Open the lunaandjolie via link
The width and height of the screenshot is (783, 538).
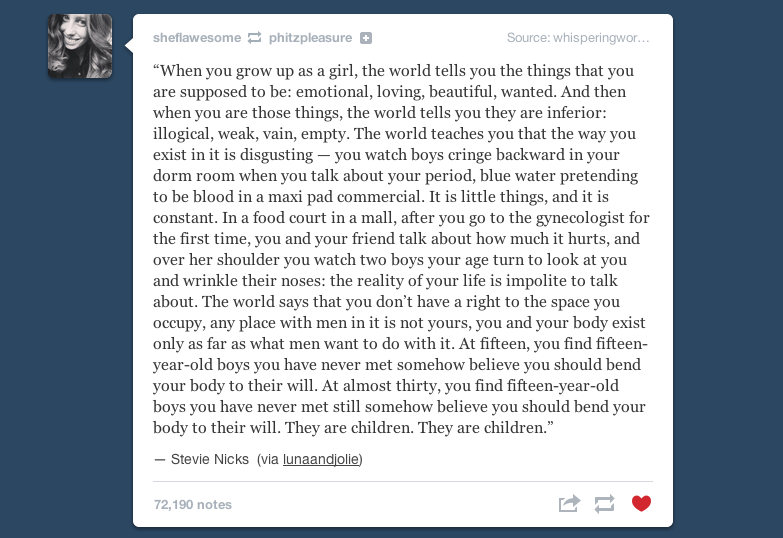coord(321,459)
